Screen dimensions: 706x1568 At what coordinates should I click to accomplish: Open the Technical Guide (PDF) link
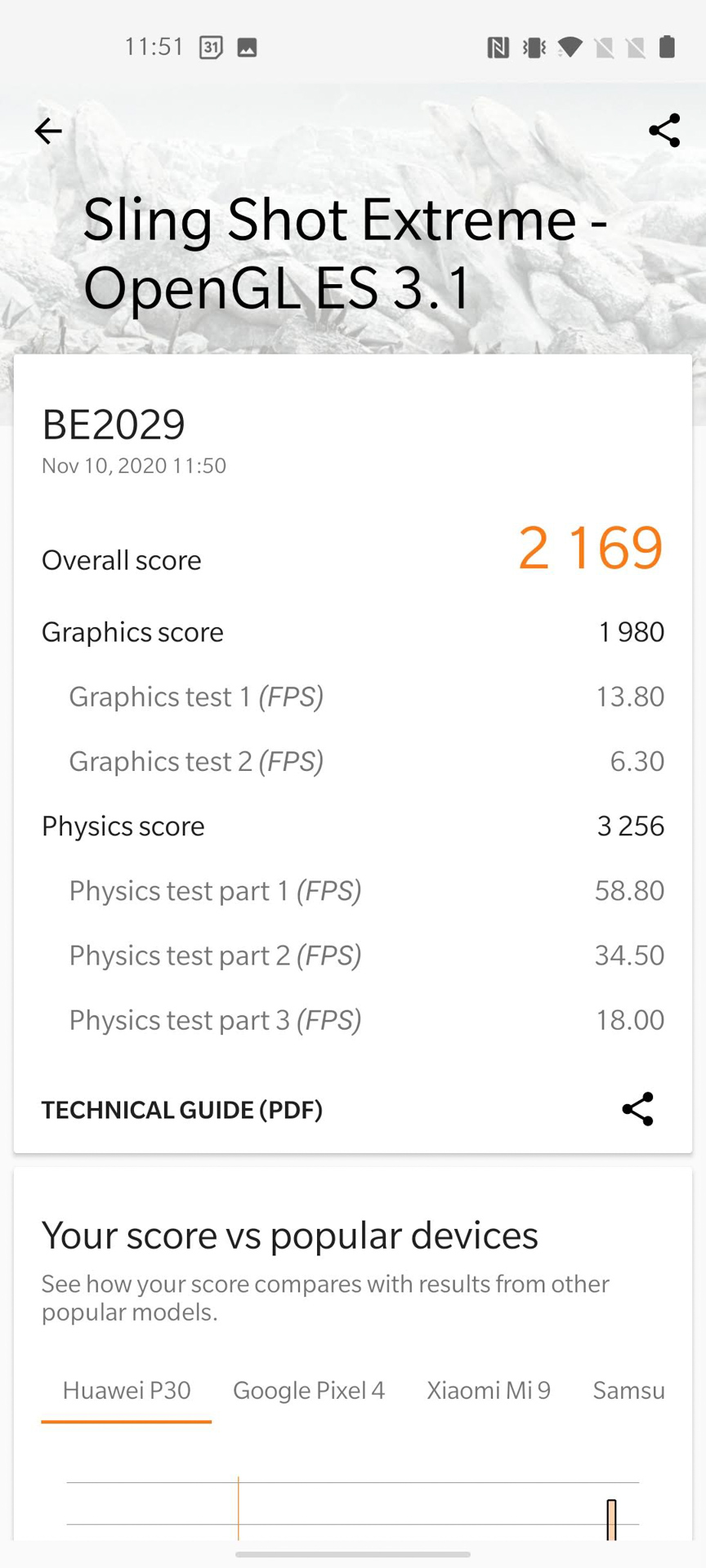(182, 1110)
